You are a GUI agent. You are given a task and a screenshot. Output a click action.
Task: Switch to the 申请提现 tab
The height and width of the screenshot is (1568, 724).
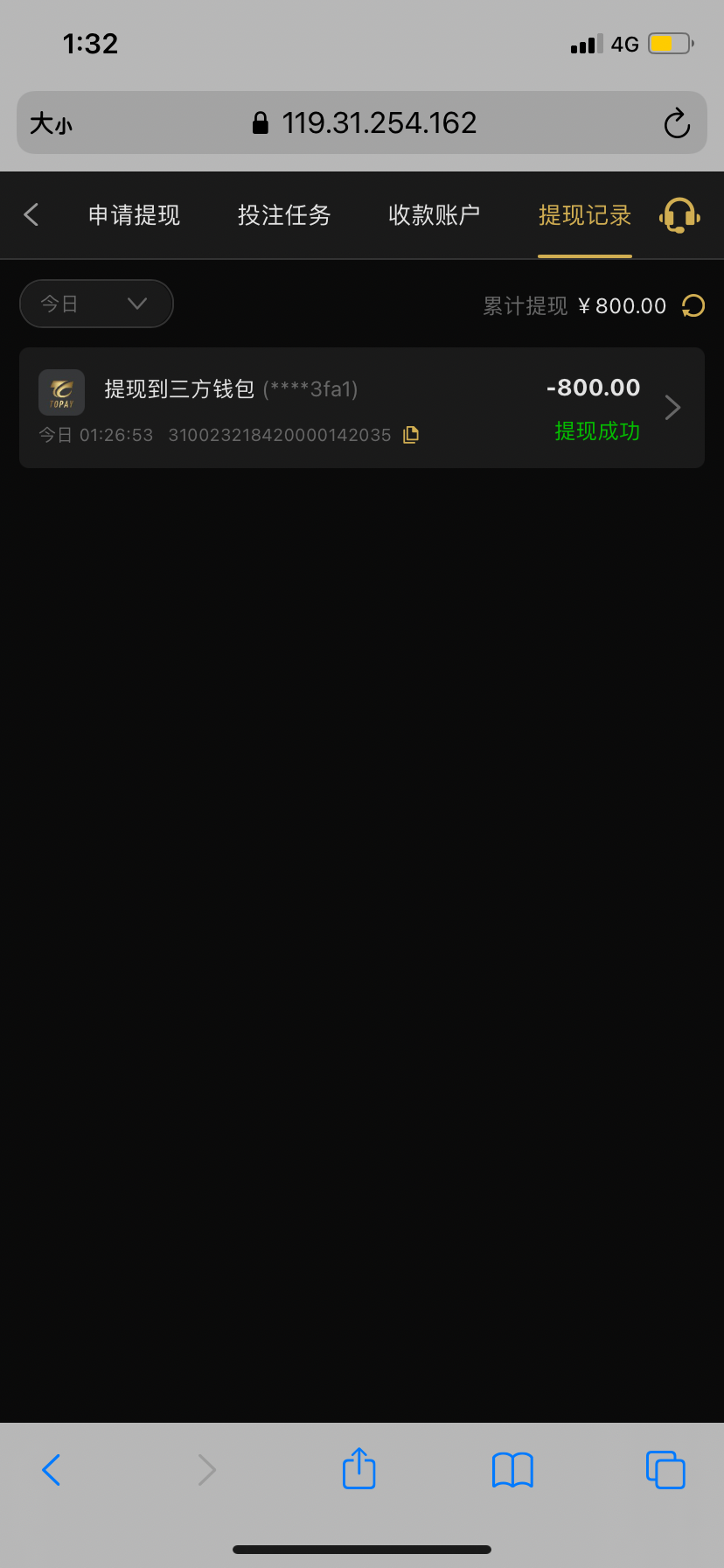(134, 215)
